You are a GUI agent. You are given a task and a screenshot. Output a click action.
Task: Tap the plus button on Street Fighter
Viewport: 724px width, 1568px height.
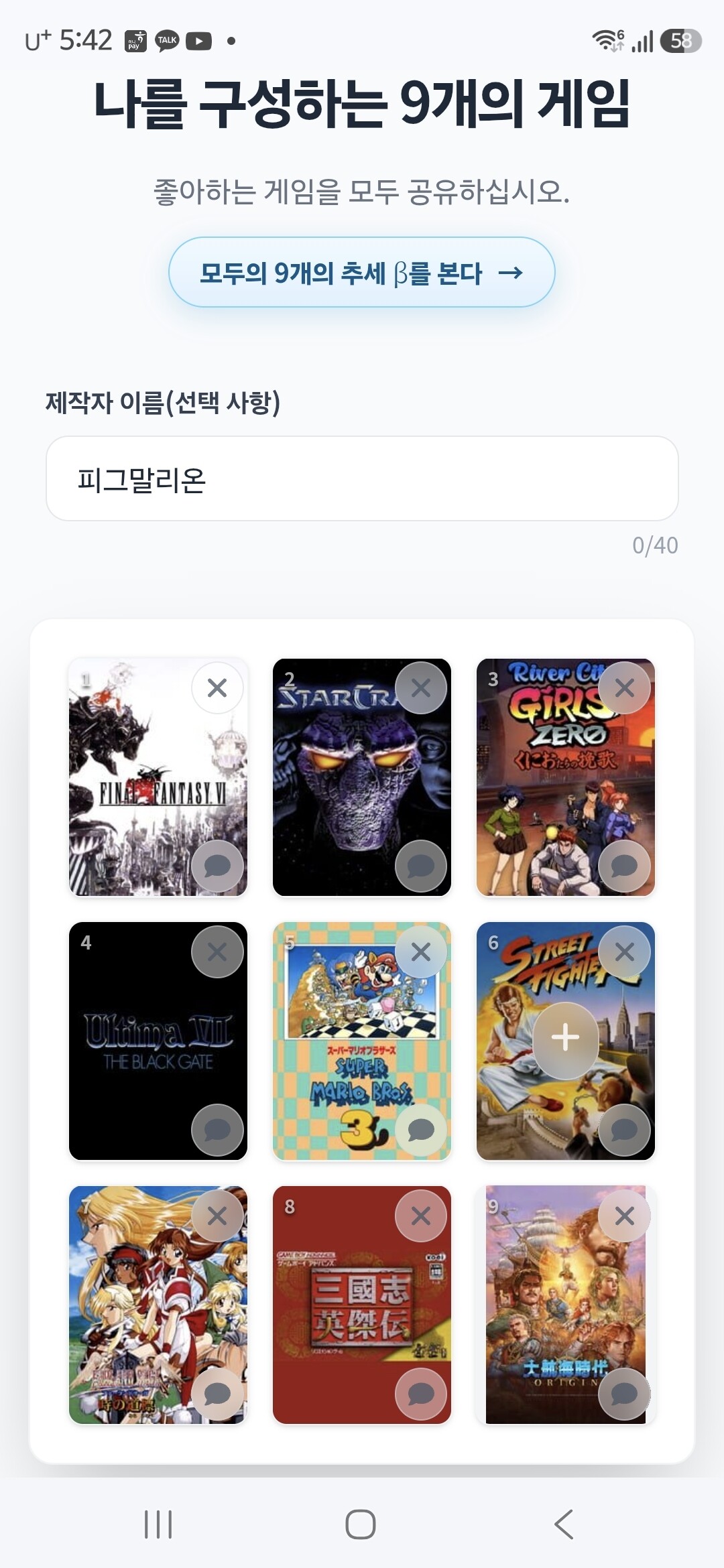point(565,1037)
